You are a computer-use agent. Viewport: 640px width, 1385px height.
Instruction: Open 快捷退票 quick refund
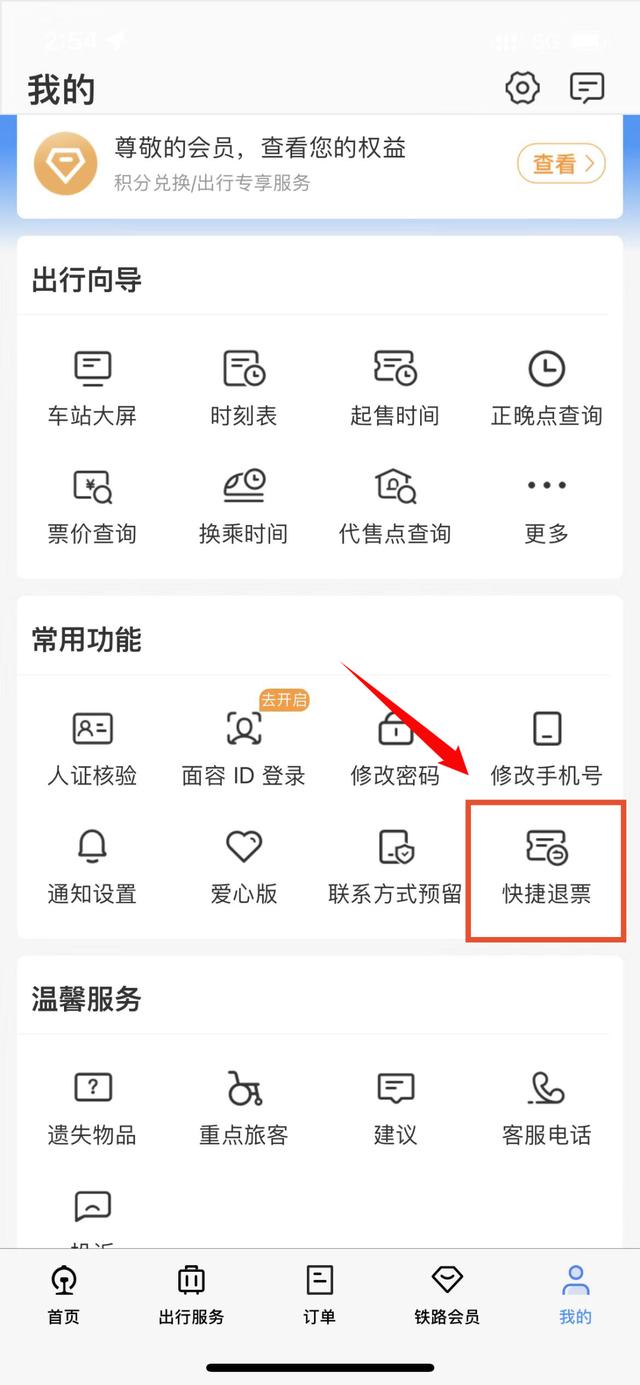tap(546, 866)
